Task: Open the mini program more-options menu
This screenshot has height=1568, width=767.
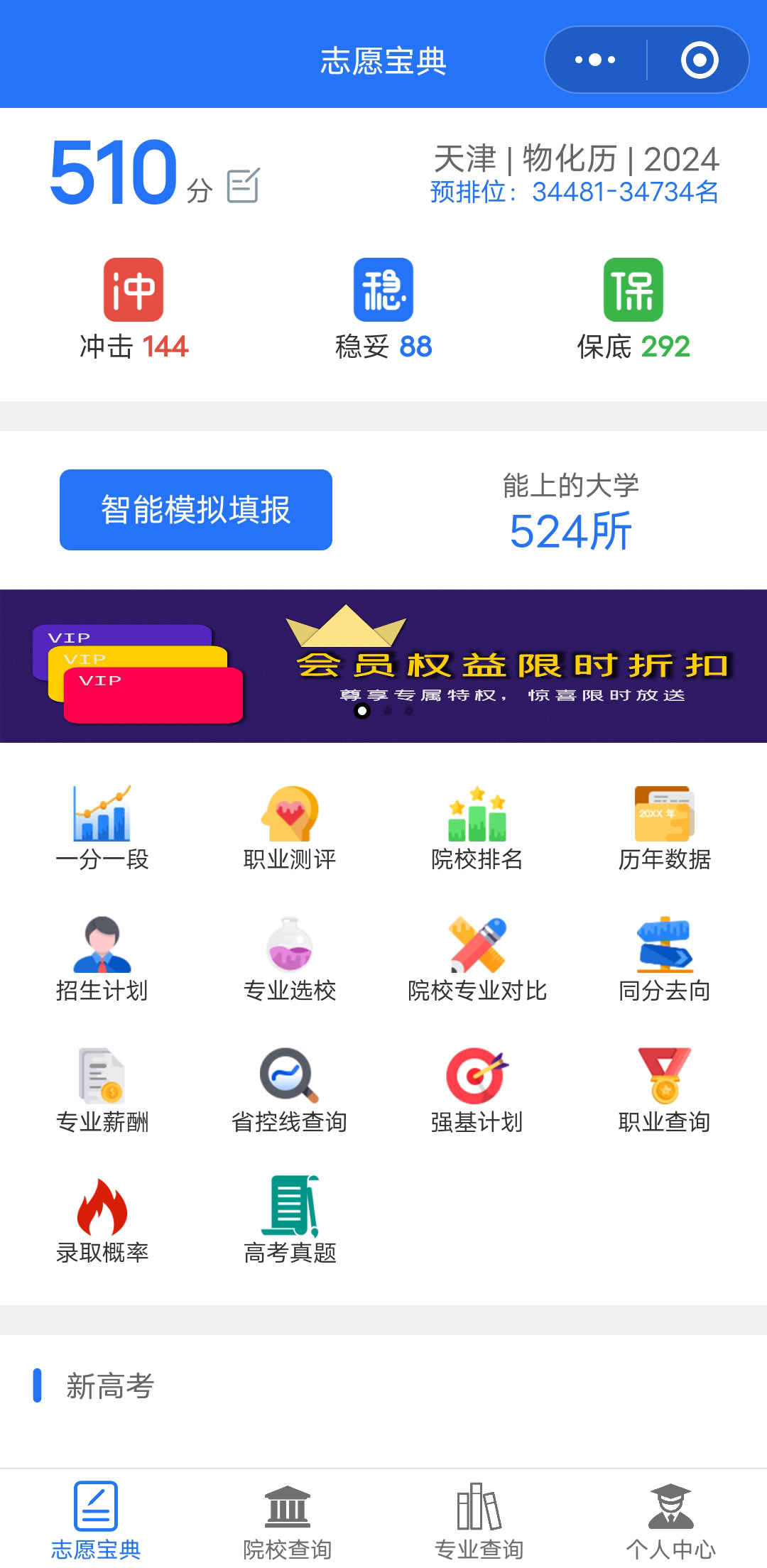Action: (595, 60)
